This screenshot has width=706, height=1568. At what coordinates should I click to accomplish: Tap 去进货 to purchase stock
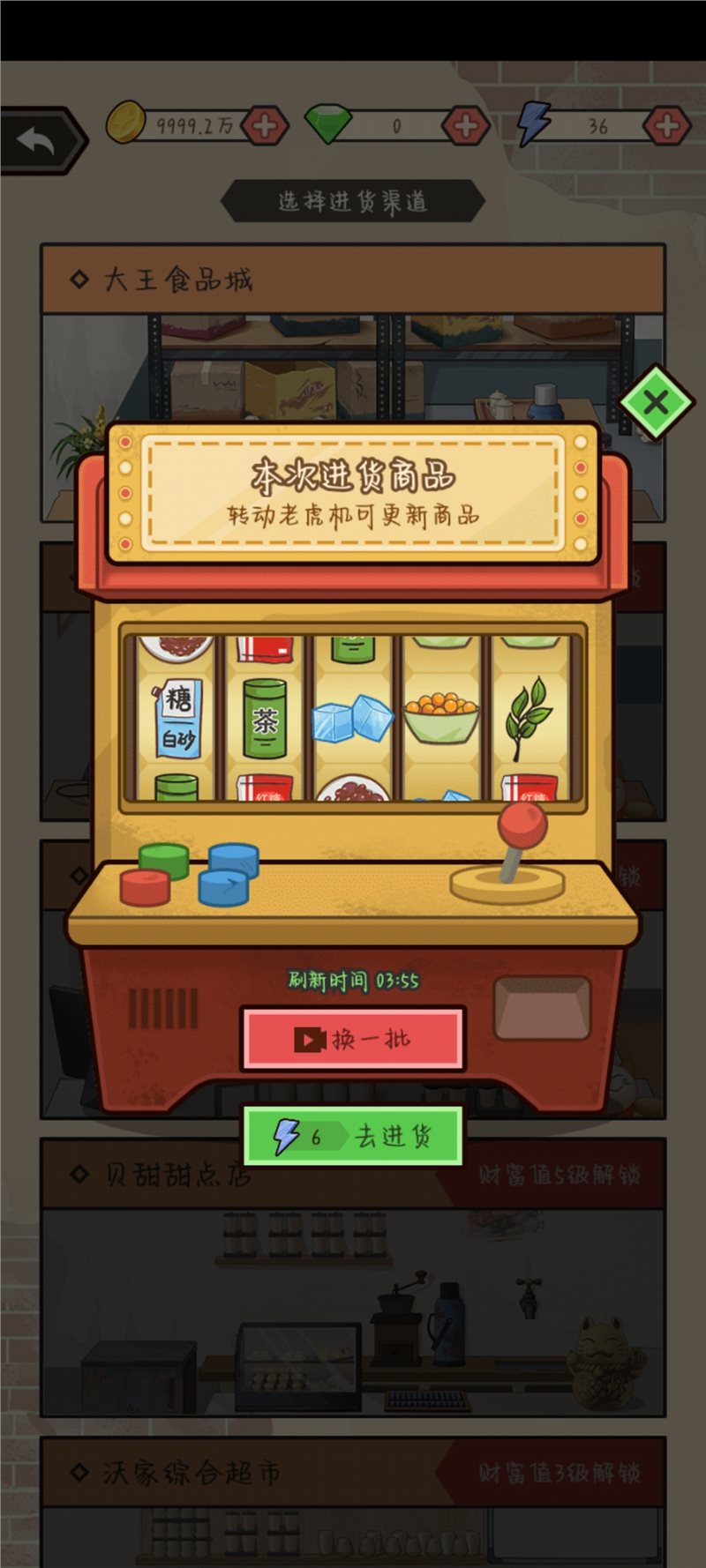click(x=353, y=1136)
